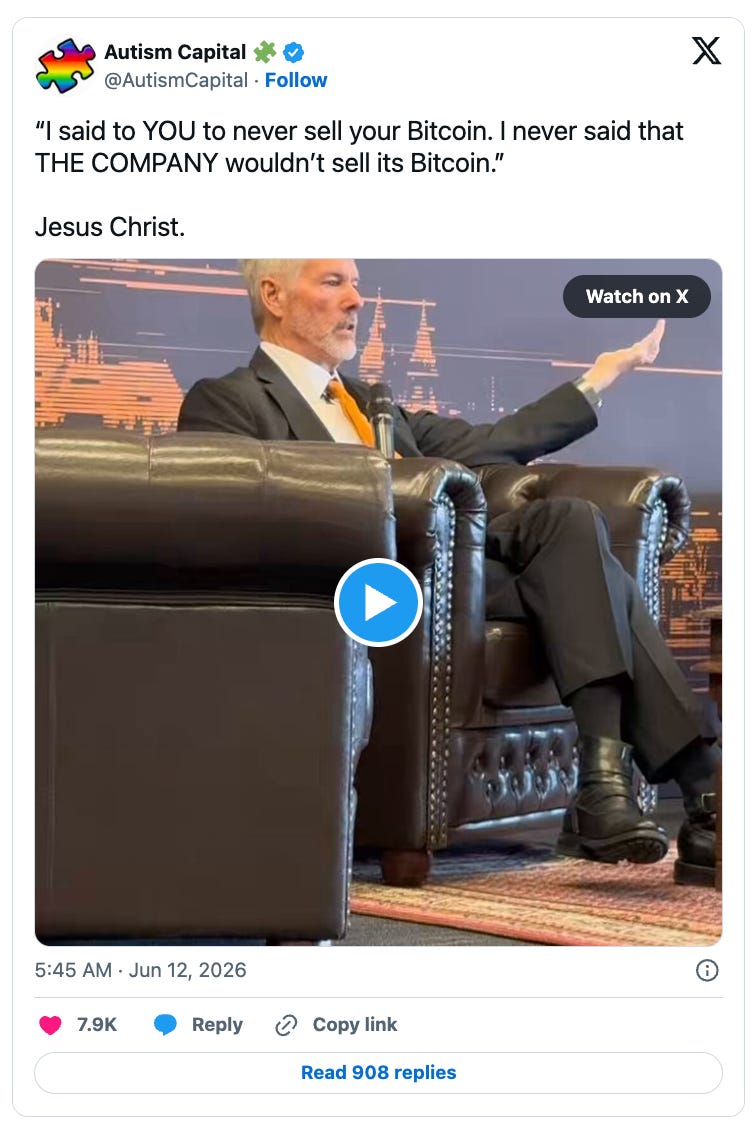The width and height of the screenshot is (756, 1128).
Task: Follow Autism Capital
Action: point(296,80)
